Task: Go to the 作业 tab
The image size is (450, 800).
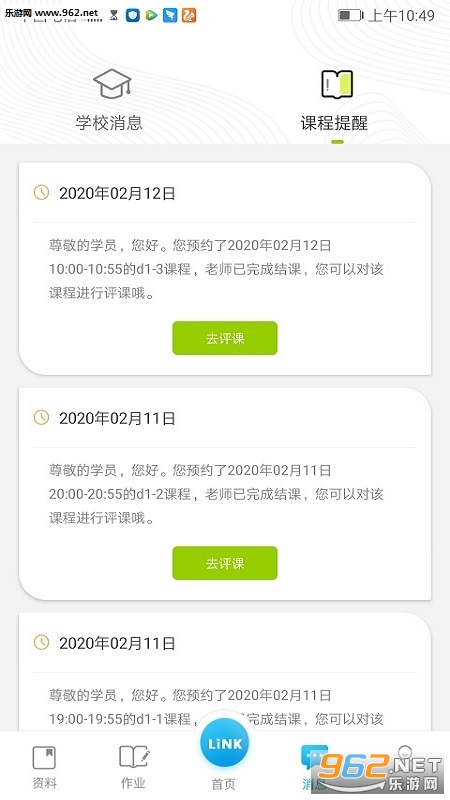Action: click(x=134, y=767)
